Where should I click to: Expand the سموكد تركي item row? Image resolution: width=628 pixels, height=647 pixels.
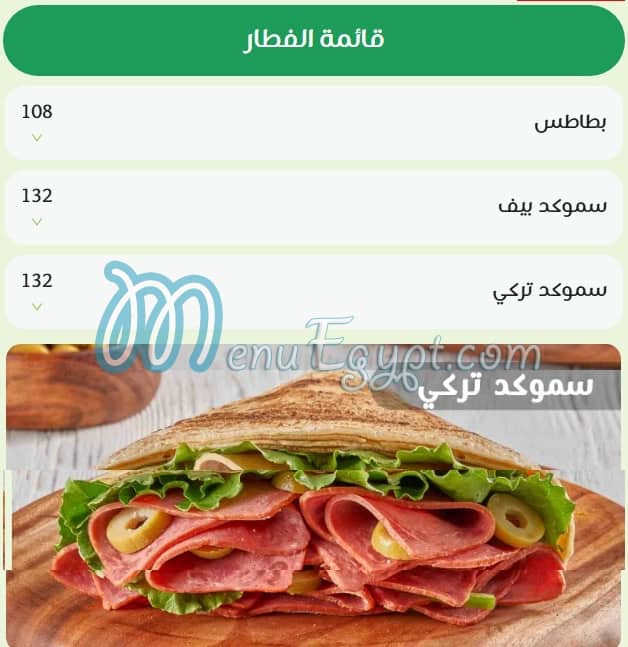[37, 307]
